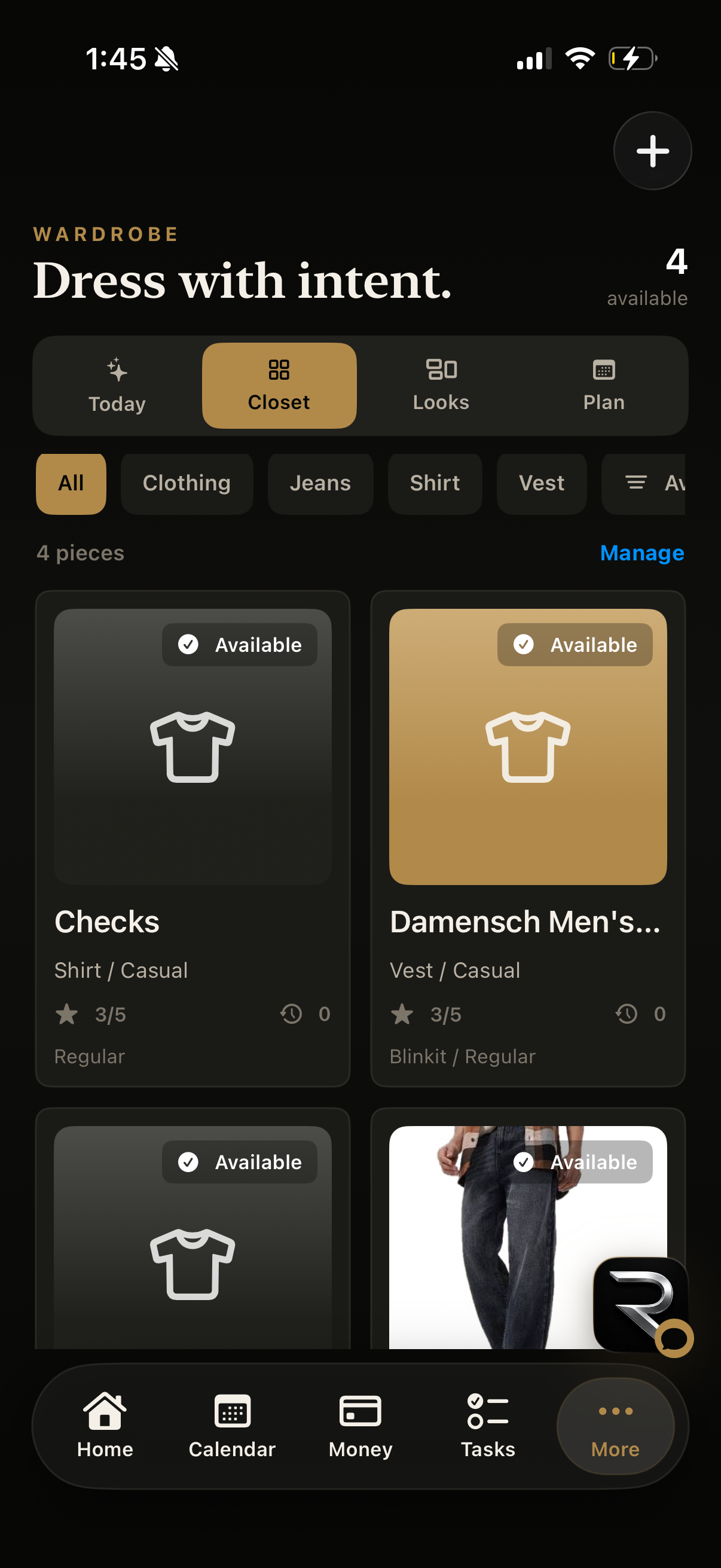
Task: Filter the closet by Jeans
Action: click(320, 483)
